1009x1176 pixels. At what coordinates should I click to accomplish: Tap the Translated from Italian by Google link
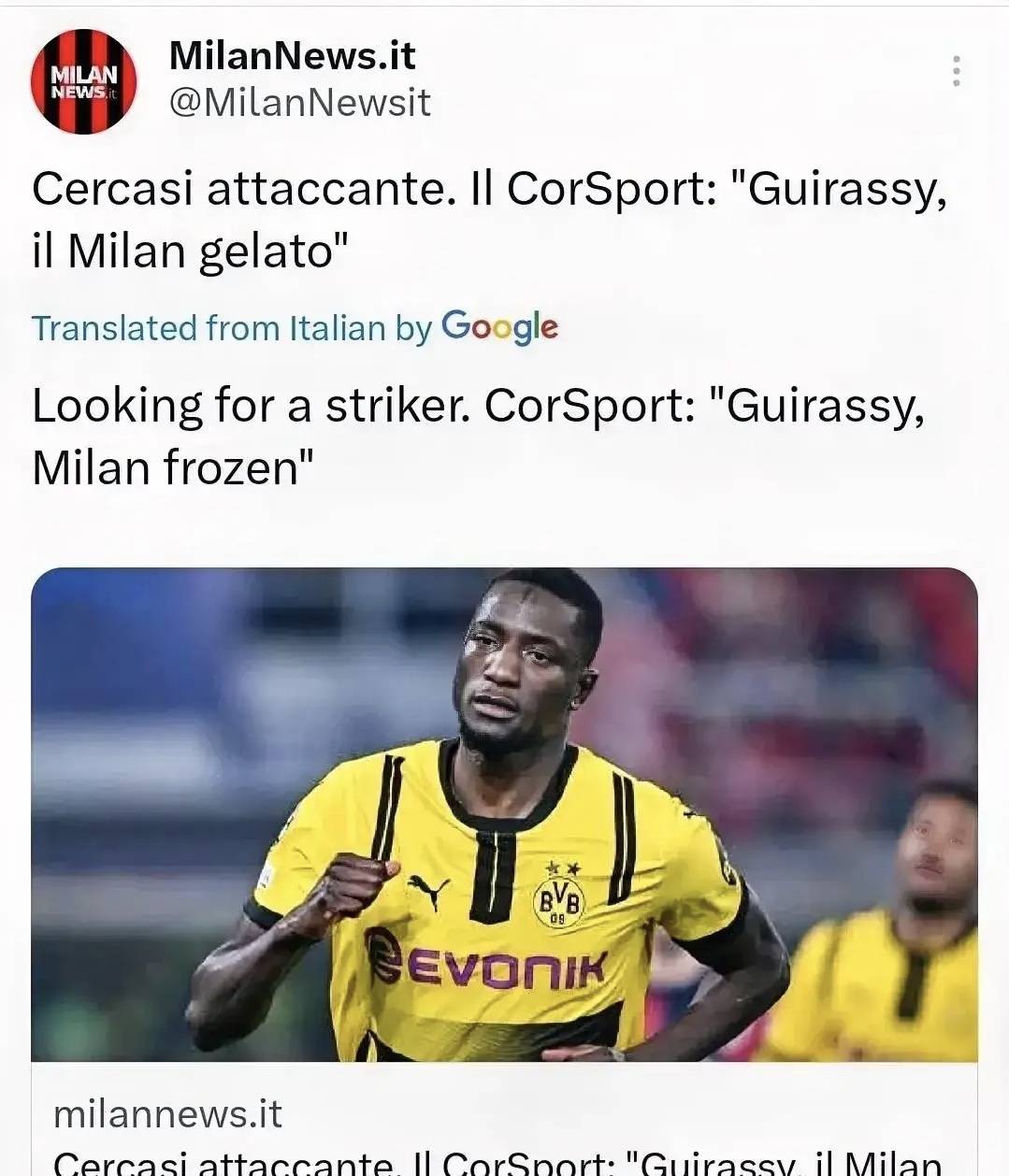(x=295, y=328)
